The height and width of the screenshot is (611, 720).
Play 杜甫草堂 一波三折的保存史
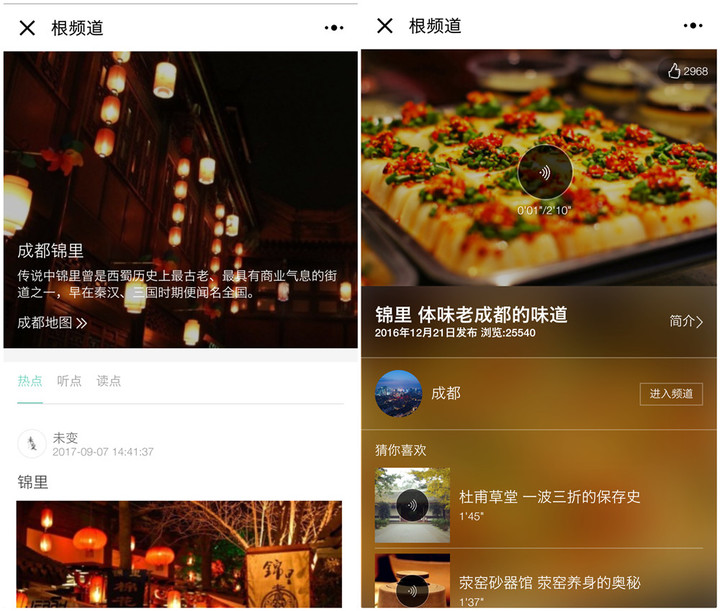click(x=411, y=505)
